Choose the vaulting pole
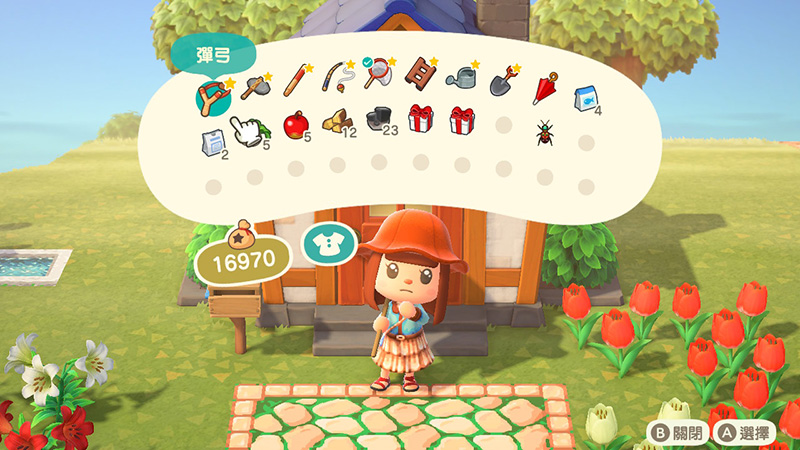Screen dimensions: 800x450 click(x=297, y=78)
